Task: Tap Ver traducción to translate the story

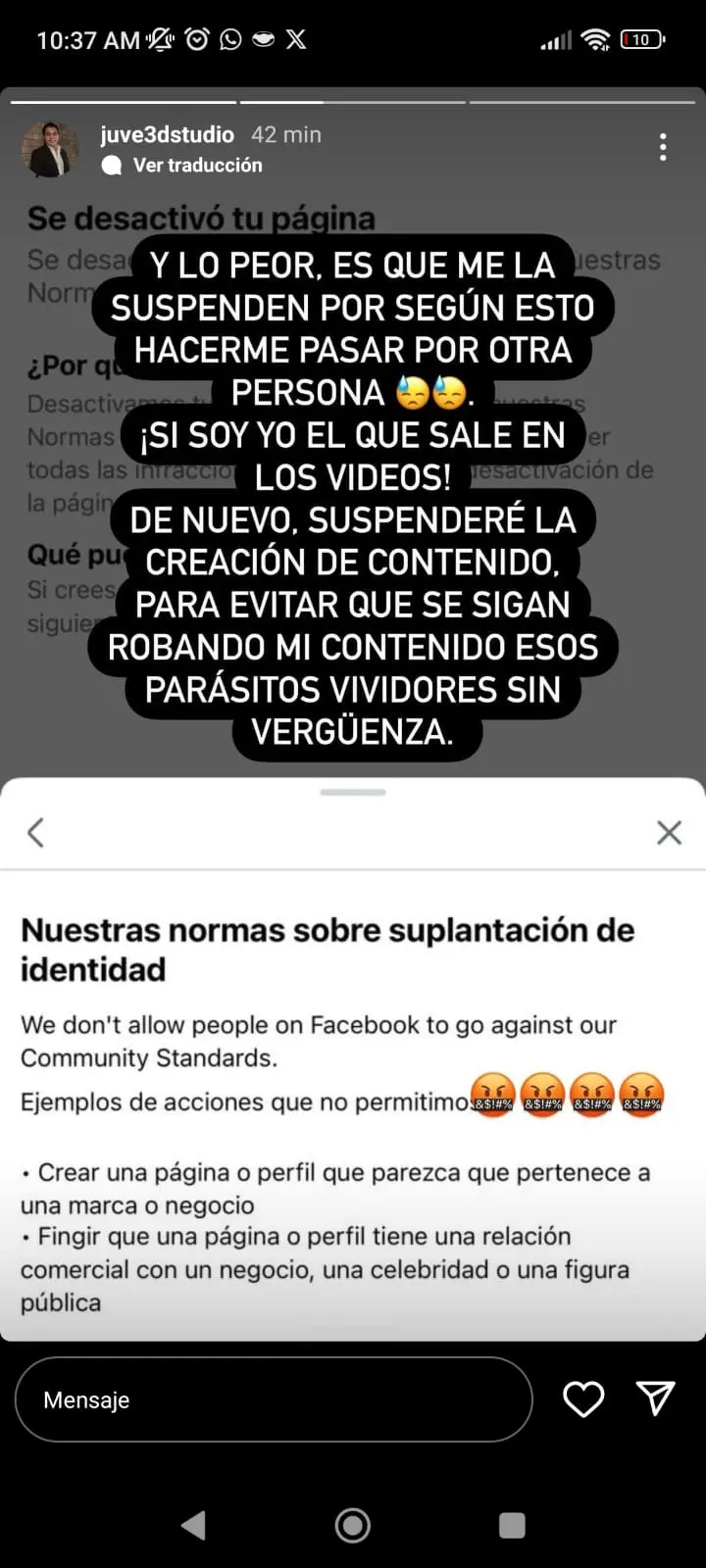Action: point(197,165)
